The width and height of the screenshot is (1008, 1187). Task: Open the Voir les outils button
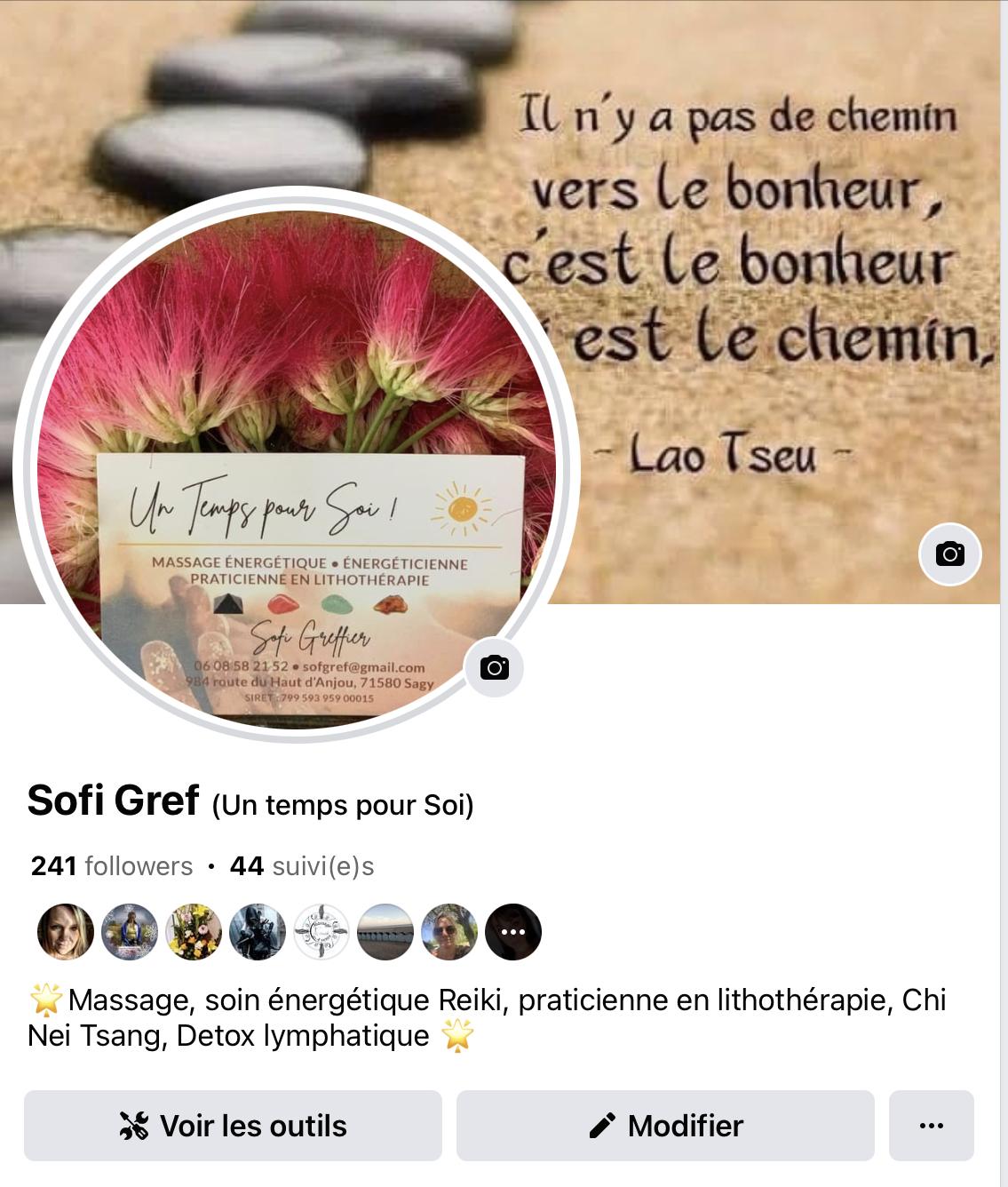pos(233,1126)
